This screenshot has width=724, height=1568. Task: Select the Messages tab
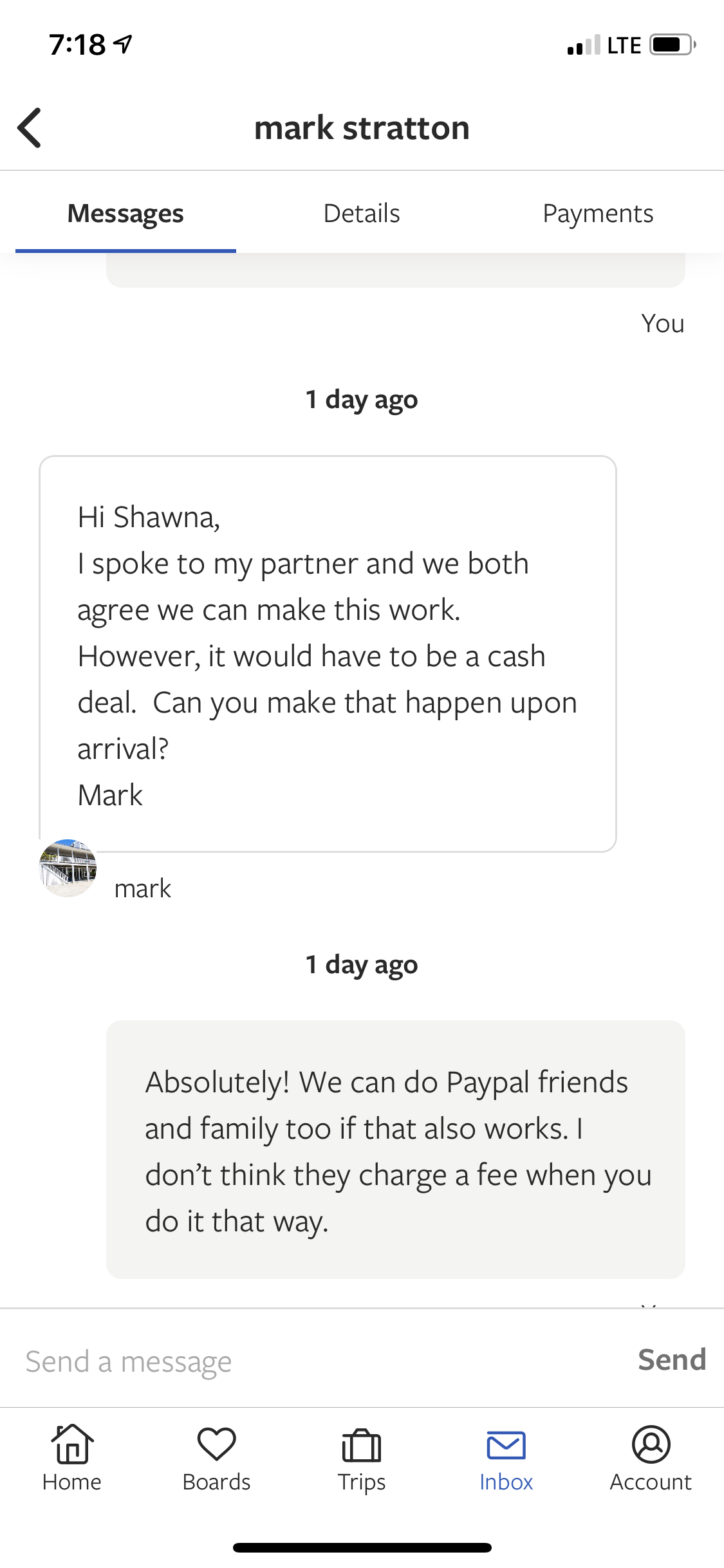tap(126, 212)
